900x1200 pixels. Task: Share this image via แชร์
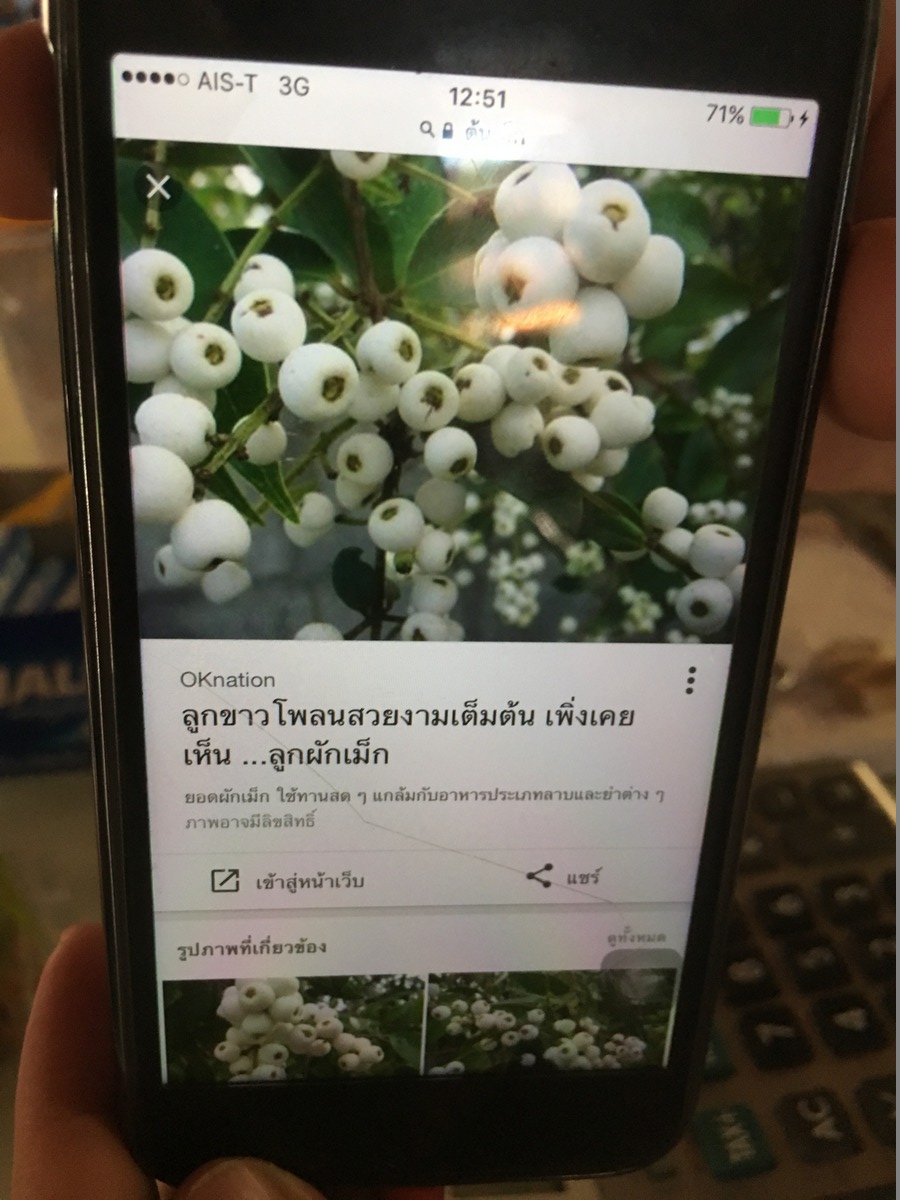tap(565, 877)
